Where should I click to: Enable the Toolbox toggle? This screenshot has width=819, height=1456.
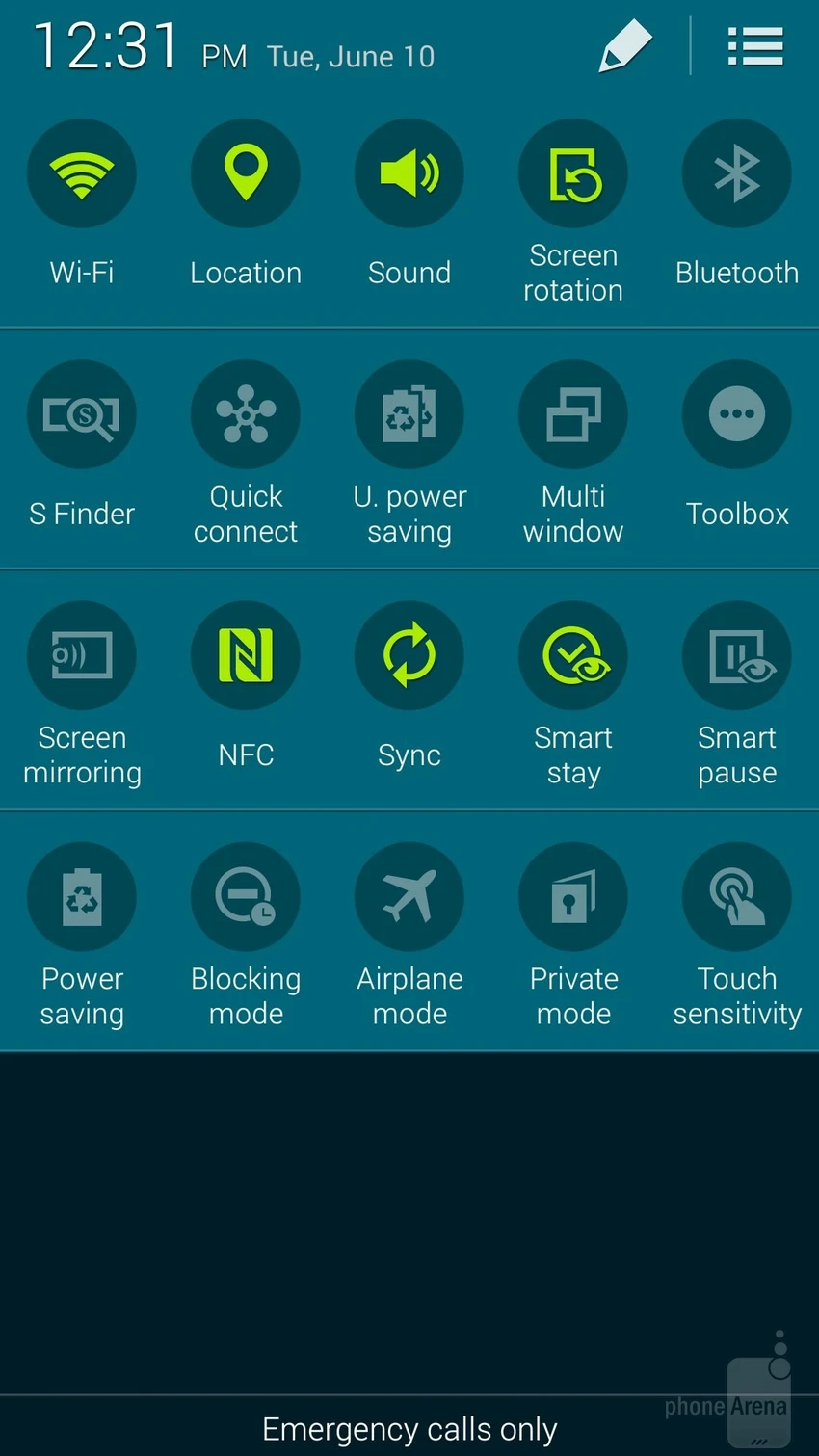(x=737, y=414)
